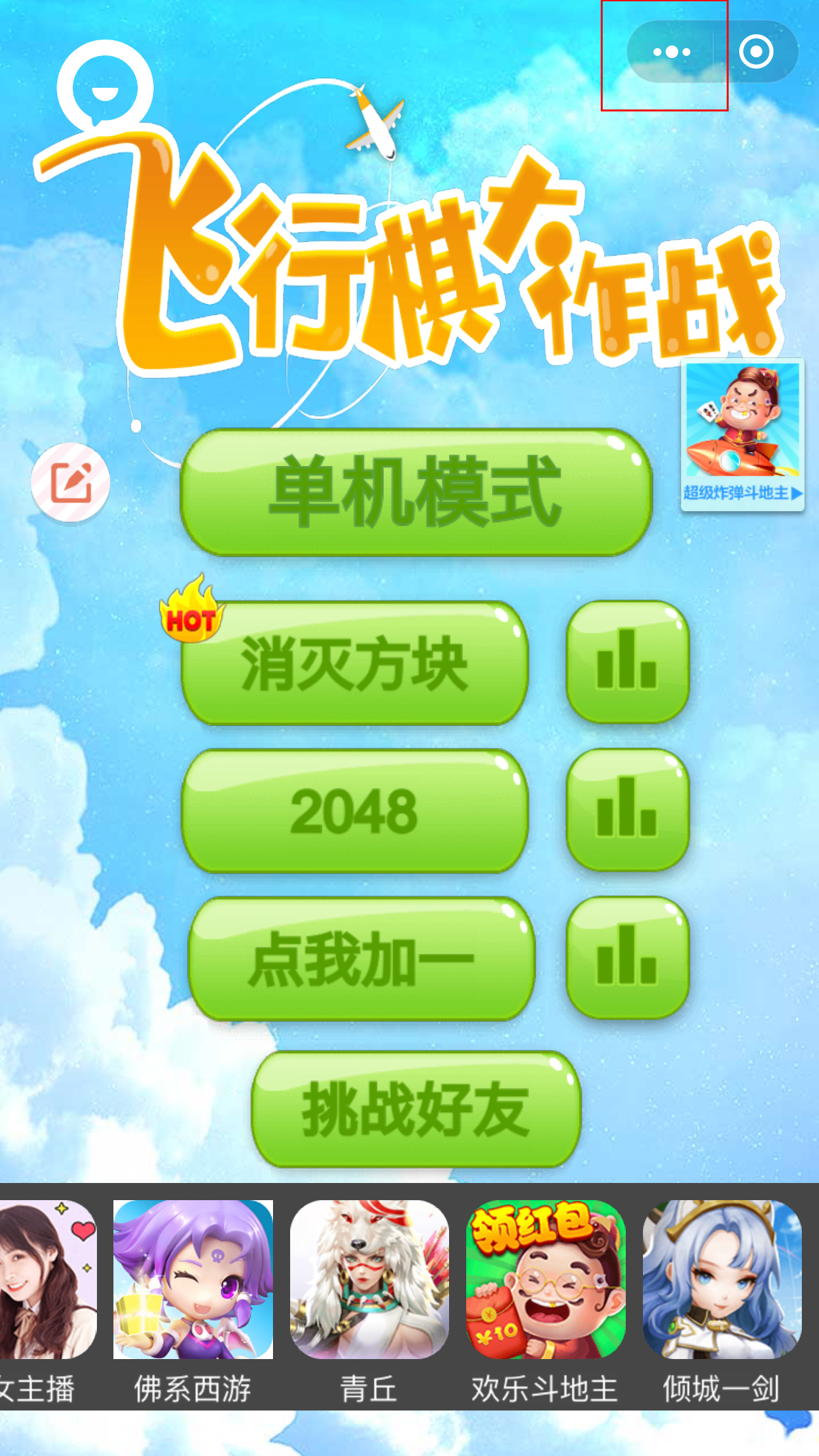Open 超级炸弹斗地主 promo tile

743,434
